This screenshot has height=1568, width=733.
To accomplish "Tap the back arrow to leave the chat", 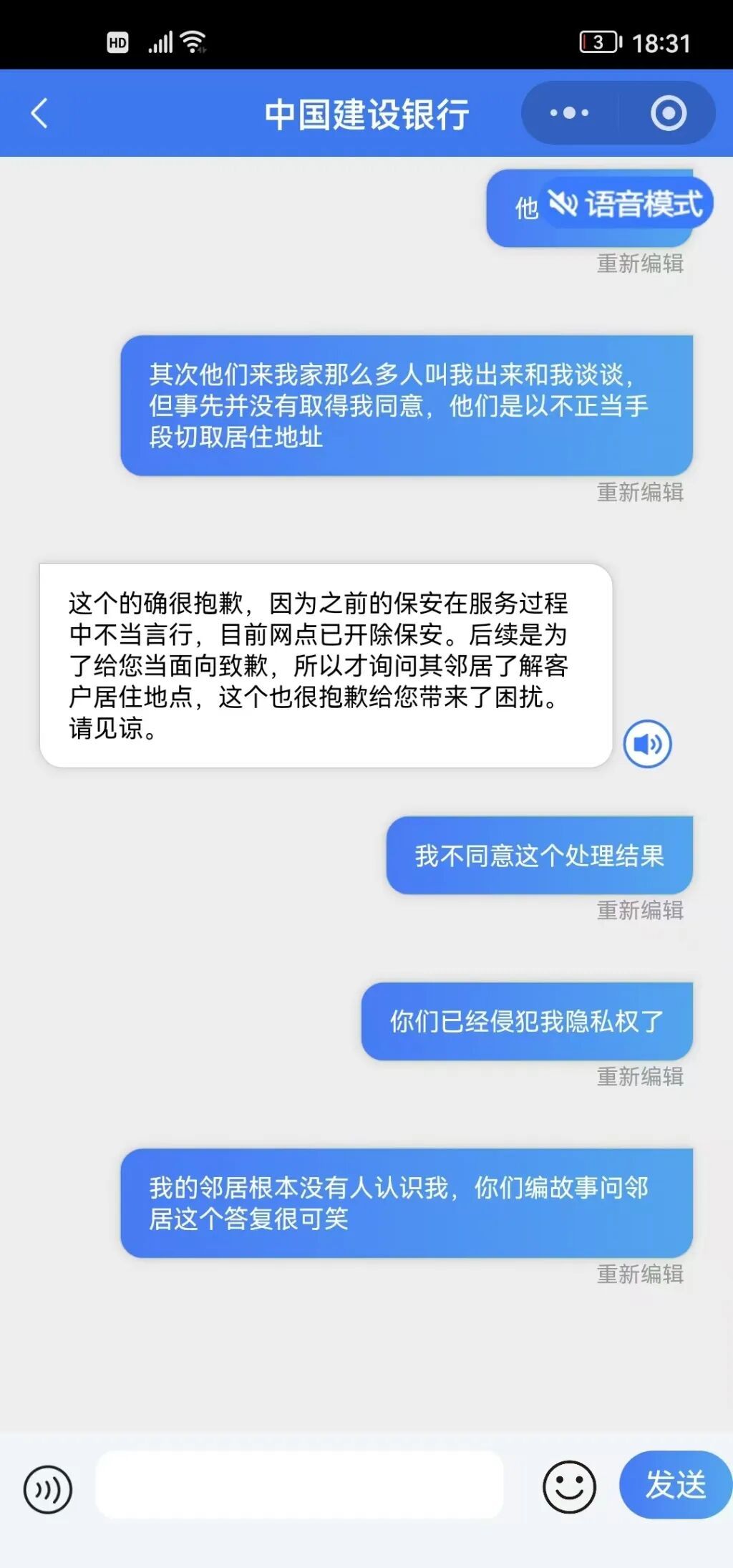I will pyautogui.click(x=39, y=113).
